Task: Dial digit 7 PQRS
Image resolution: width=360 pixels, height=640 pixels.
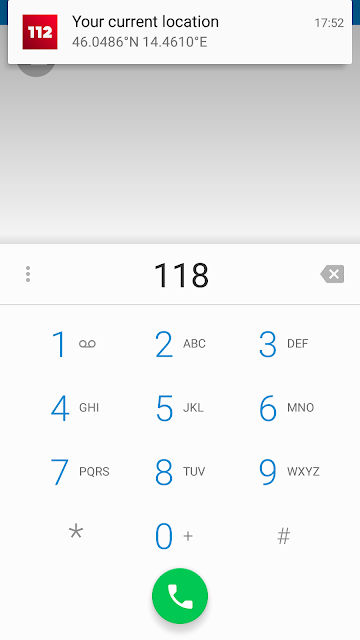Action: tap(76, 471)
